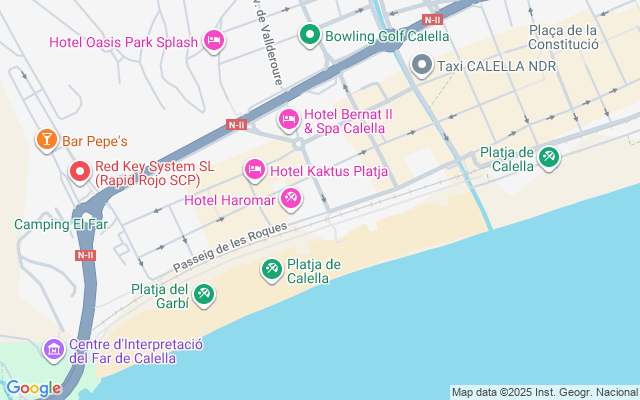Tap the Taxi CALELLA NDR marker
The height and width of the screenshot is (400, 640).
(422, 66)
